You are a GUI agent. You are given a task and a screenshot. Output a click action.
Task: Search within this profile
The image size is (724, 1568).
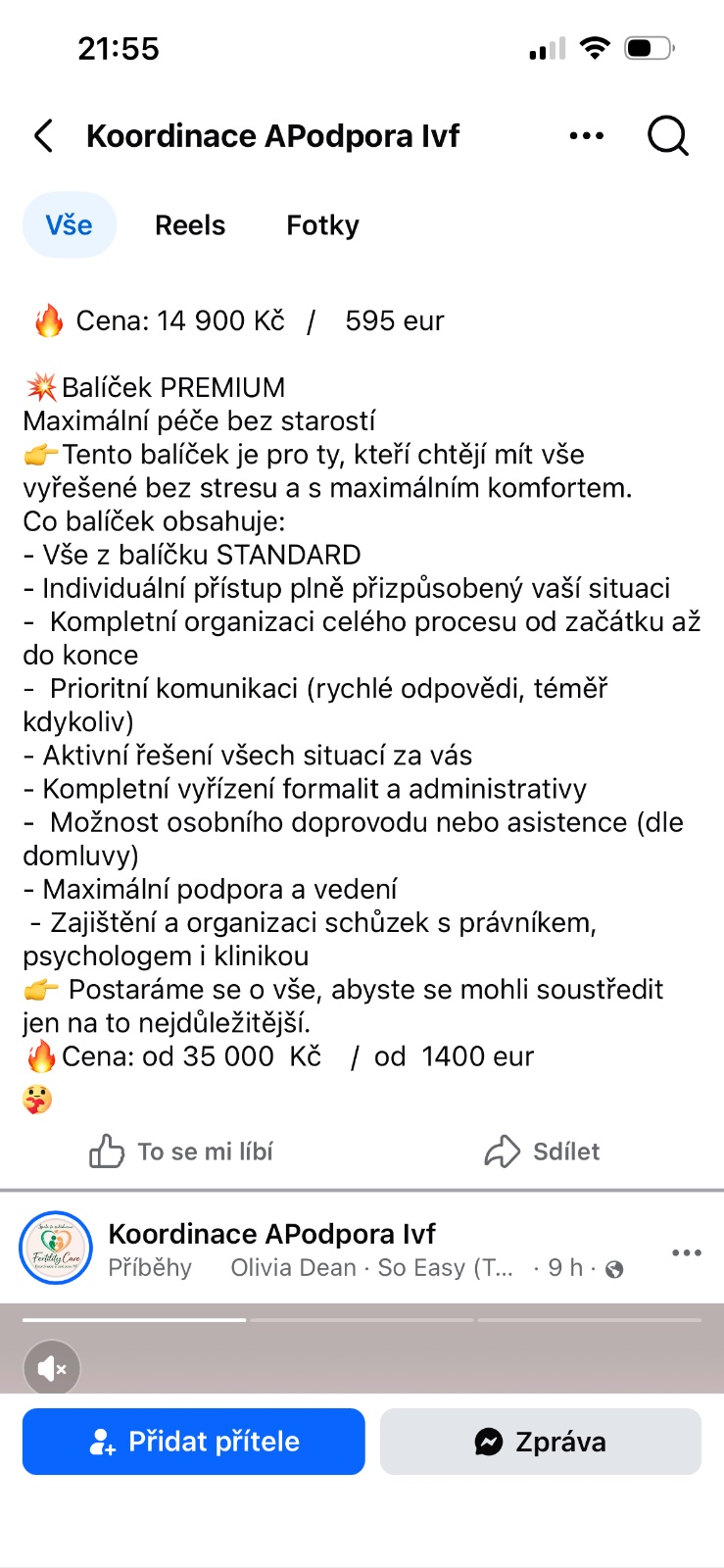click(x=668, y=136)
